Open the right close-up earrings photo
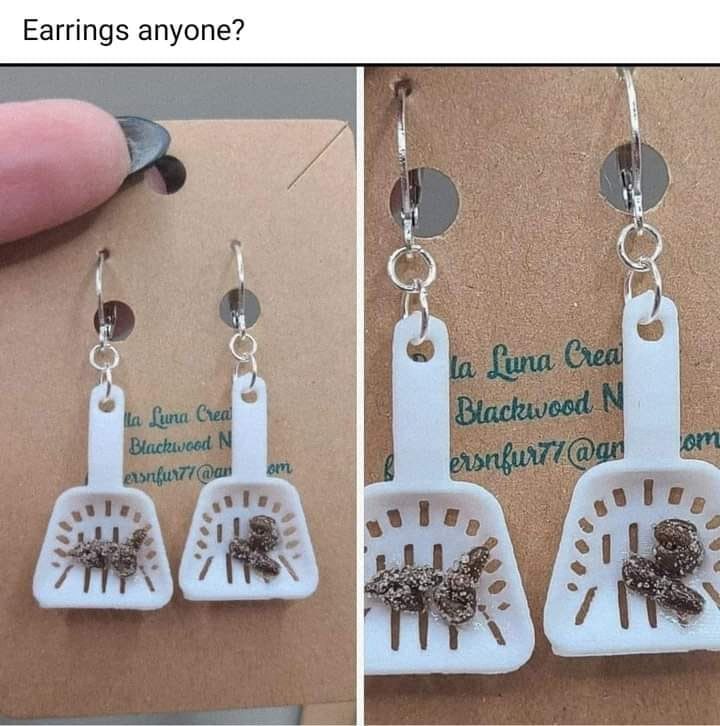Screen dimensions: 720x726 click(541, 395)
